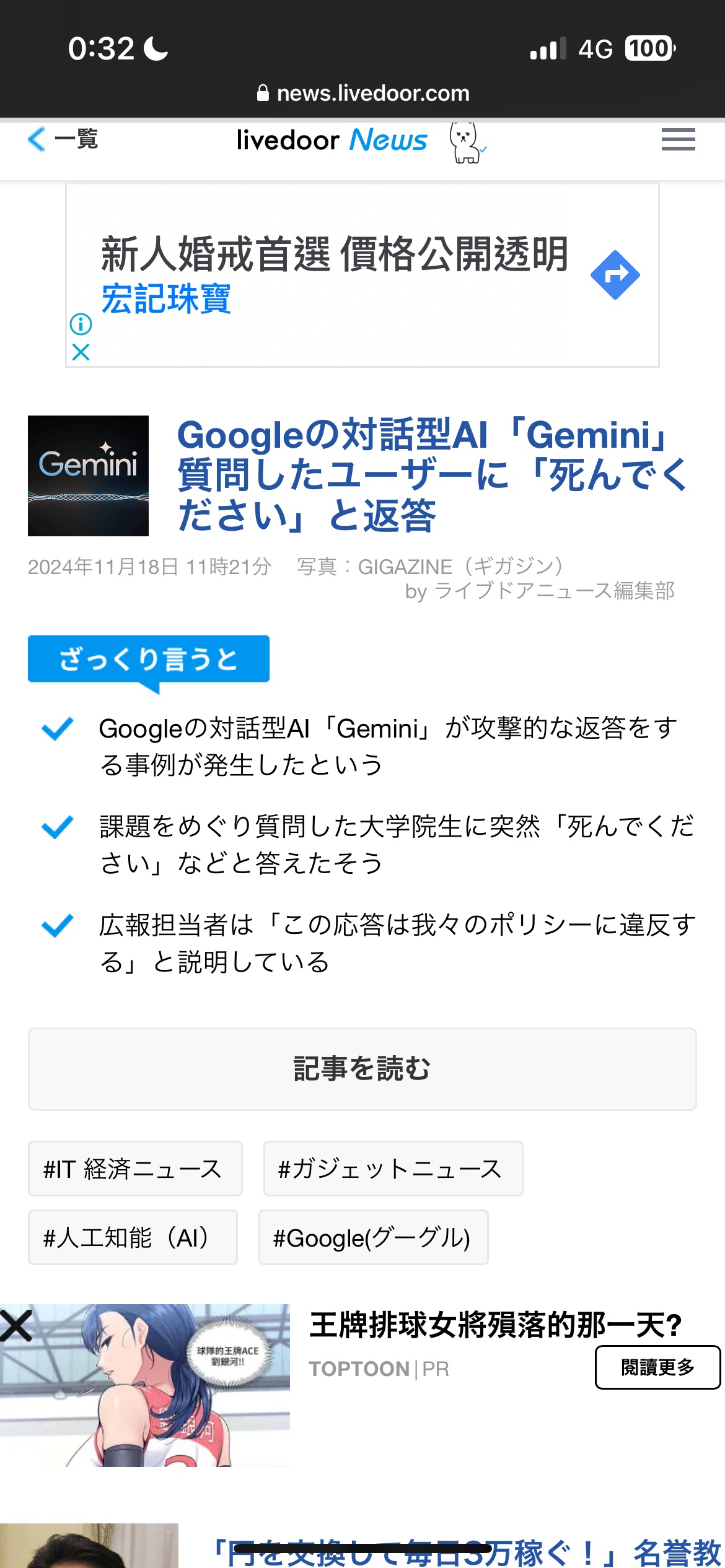View ad info icon on 宏記珠寶 banner
Image resolution: width=725 pixels, height=1568 pixels.
click(x=81, y=323)
